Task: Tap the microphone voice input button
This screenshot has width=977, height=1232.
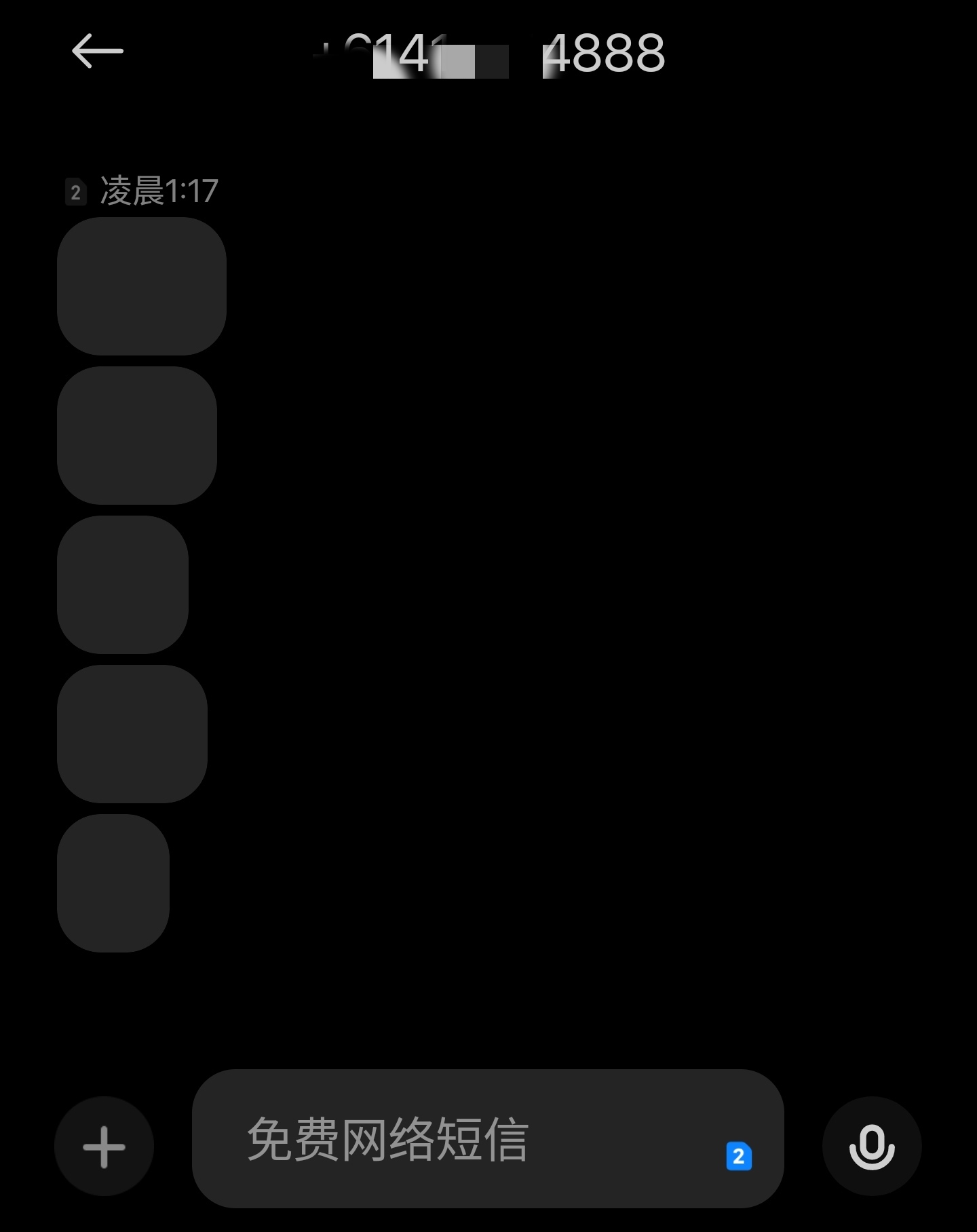Action: 872,1147
